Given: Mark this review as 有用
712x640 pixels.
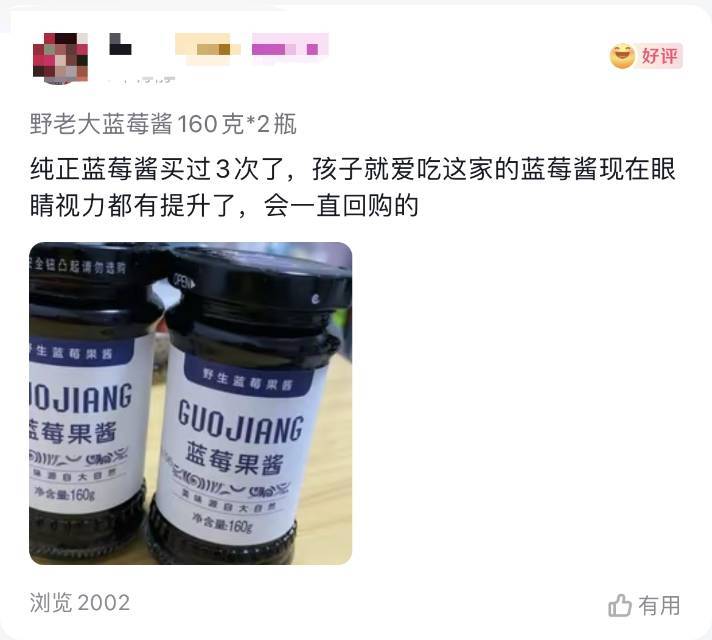Looking at the screenshot, I should [x=644, y=605].
